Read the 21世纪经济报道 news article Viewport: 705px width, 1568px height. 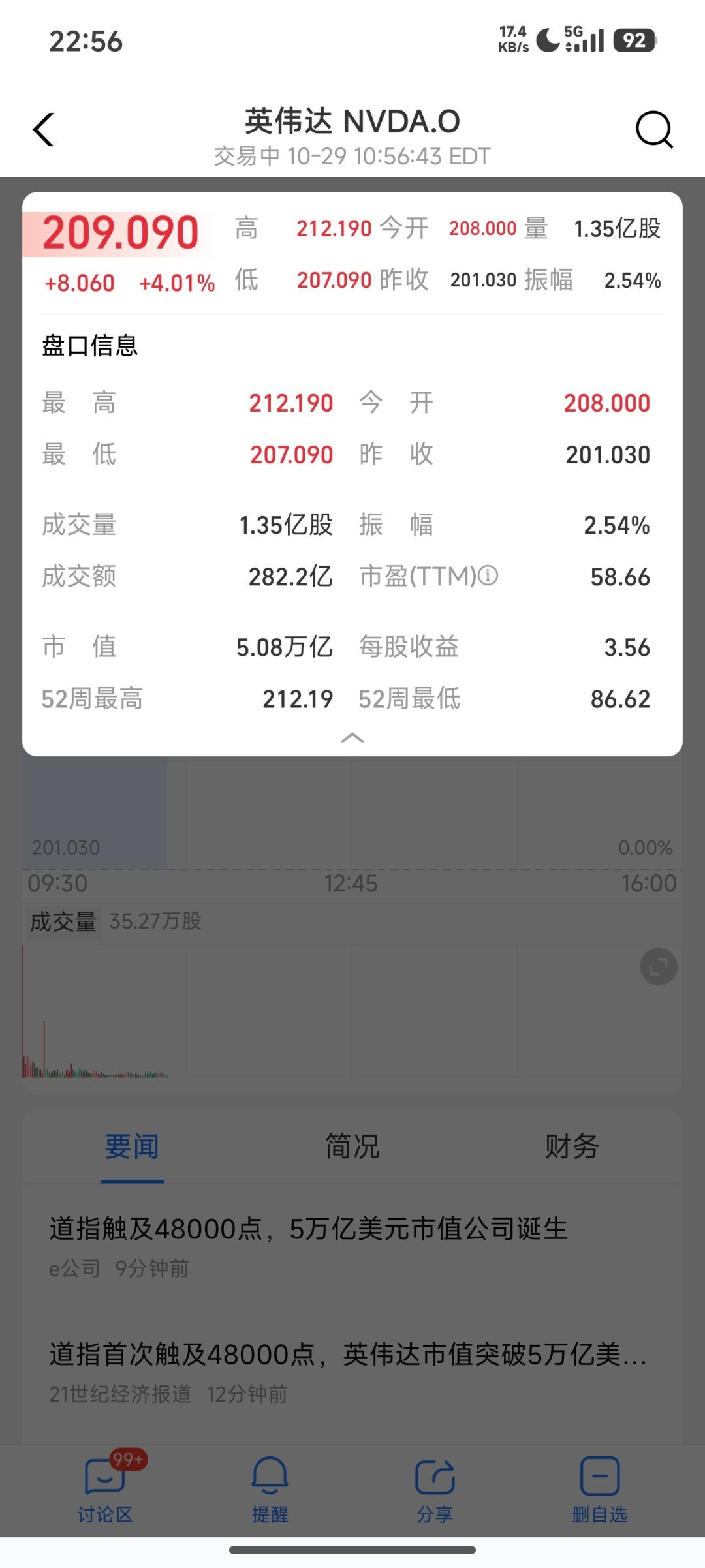pyautogui.click(x=347, y=1355)
